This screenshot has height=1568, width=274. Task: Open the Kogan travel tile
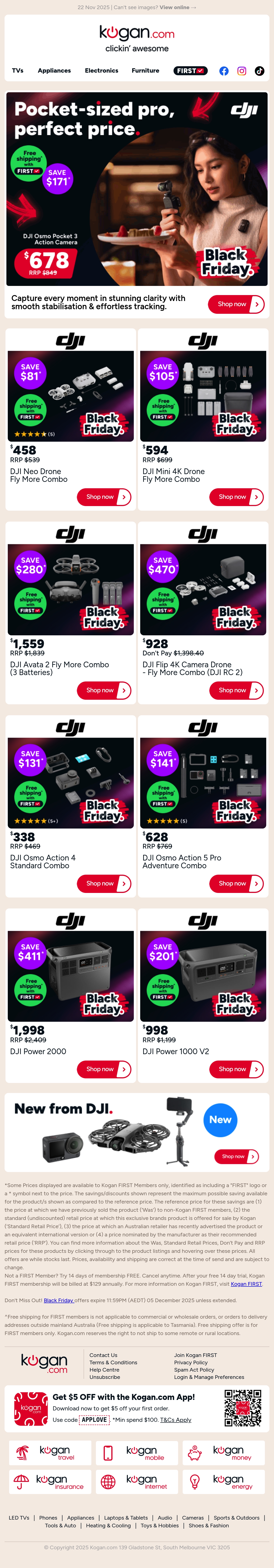(x=50, y=1452)
